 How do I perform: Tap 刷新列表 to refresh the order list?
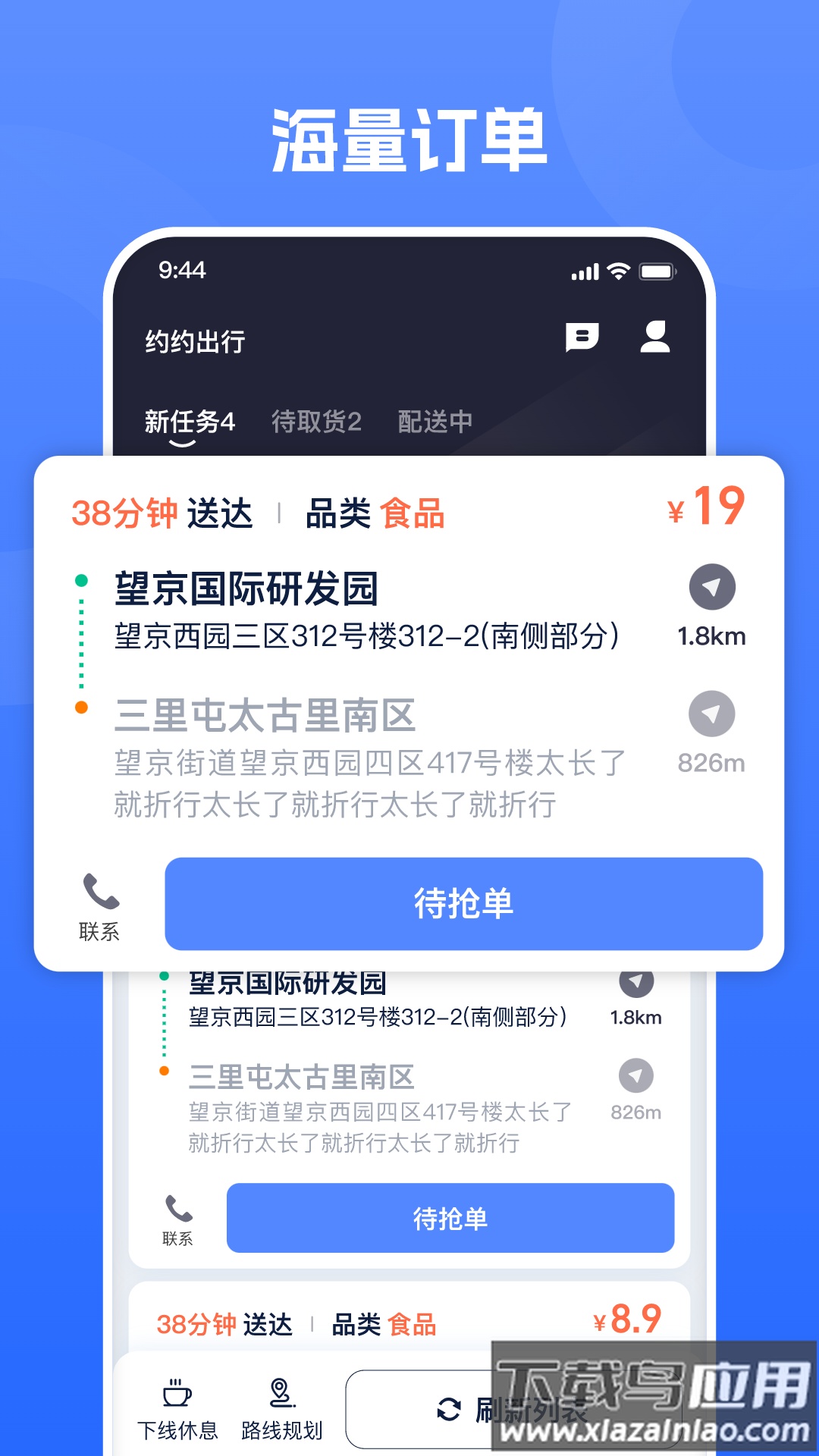[500, 1409]
